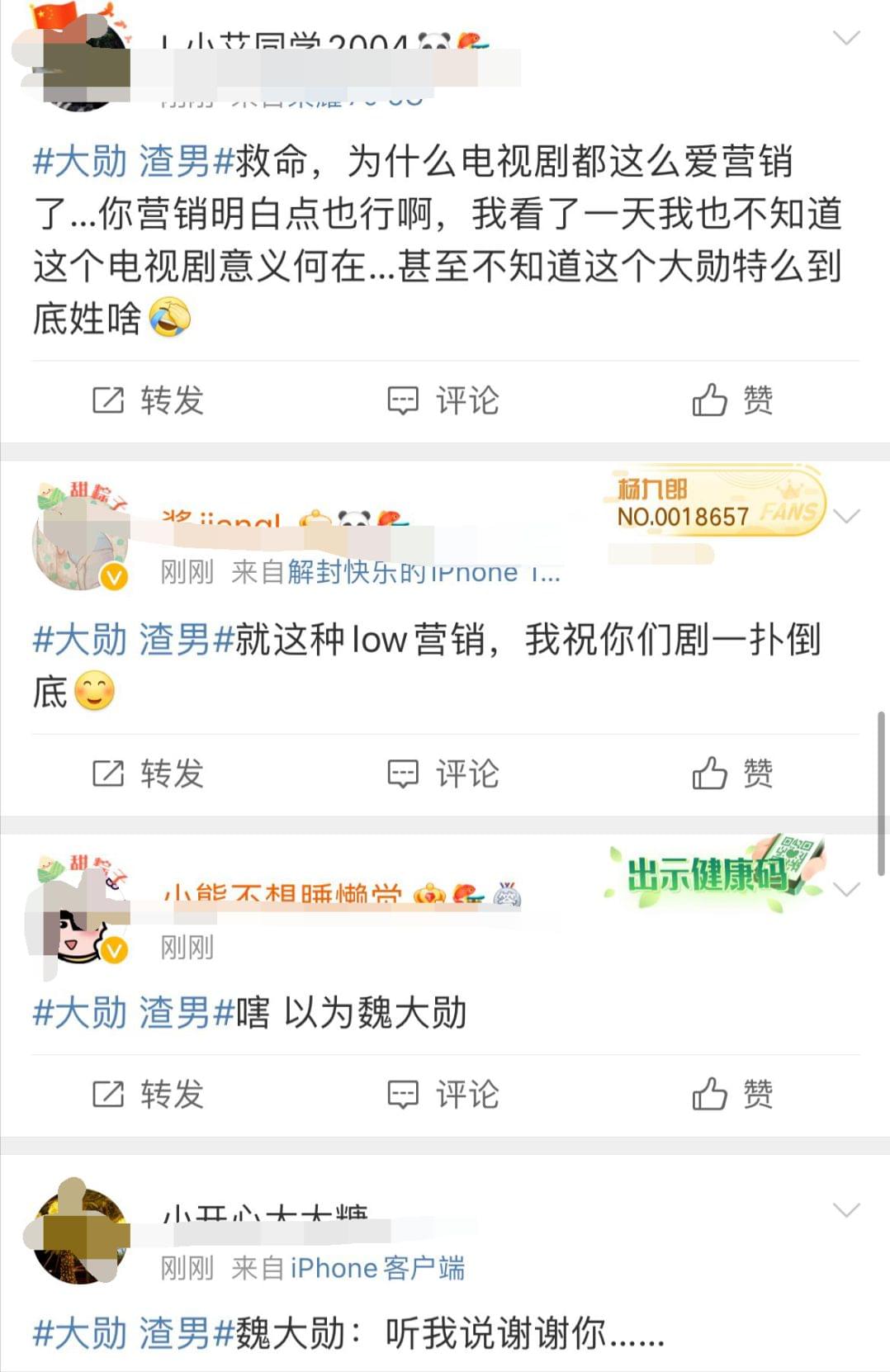This screenshot has height=1372, width=890.
Task: Open hashtag #大勋 渣男# in the low营销 post
Action: (x=134, y=640)
